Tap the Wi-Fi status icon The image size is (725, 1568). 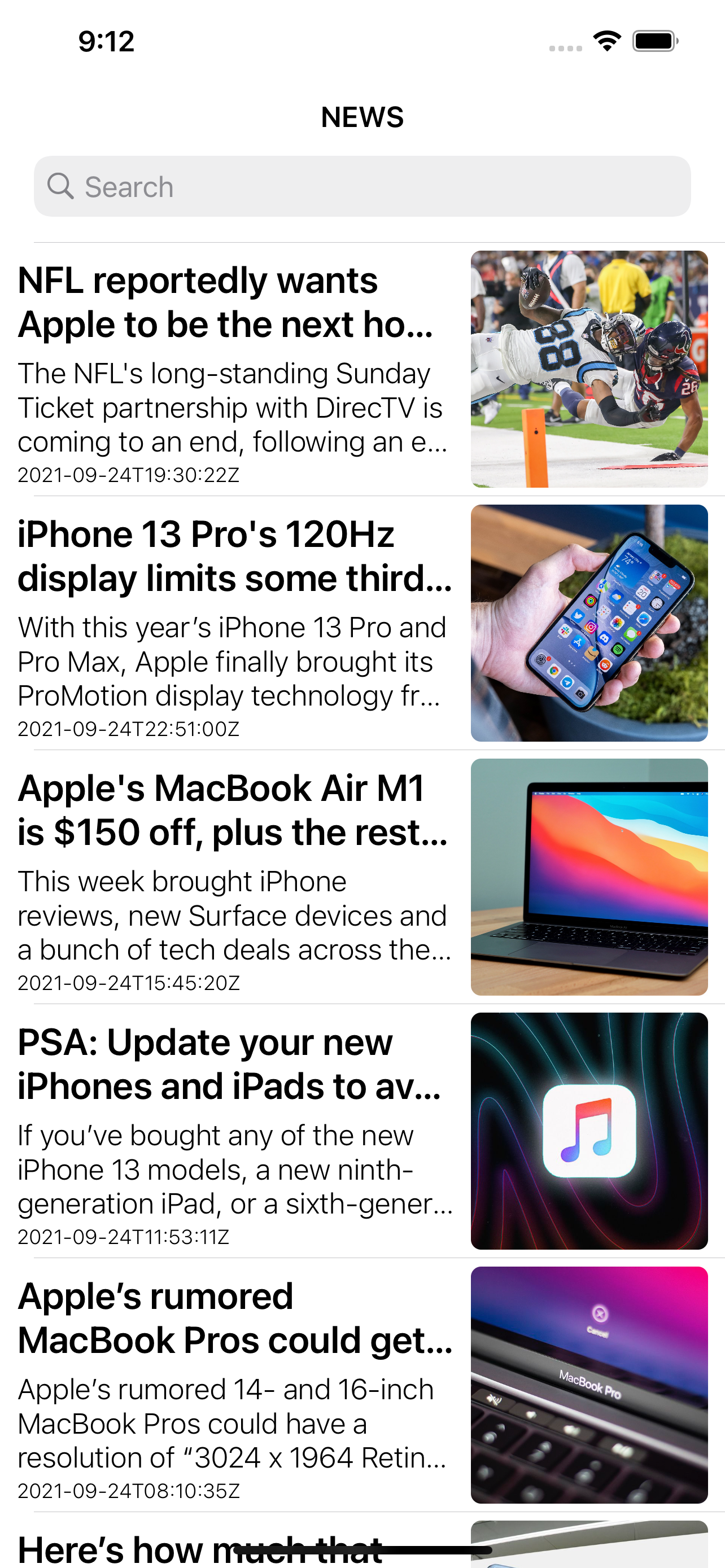click(606, 40)
